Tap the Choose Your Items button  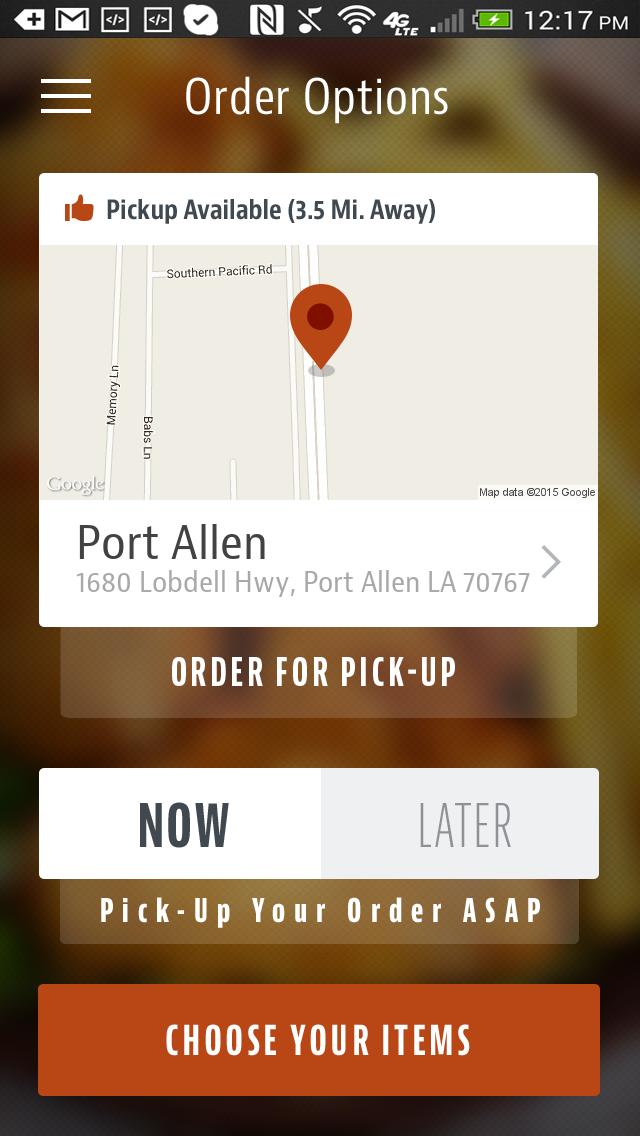tap(319, 1040)
